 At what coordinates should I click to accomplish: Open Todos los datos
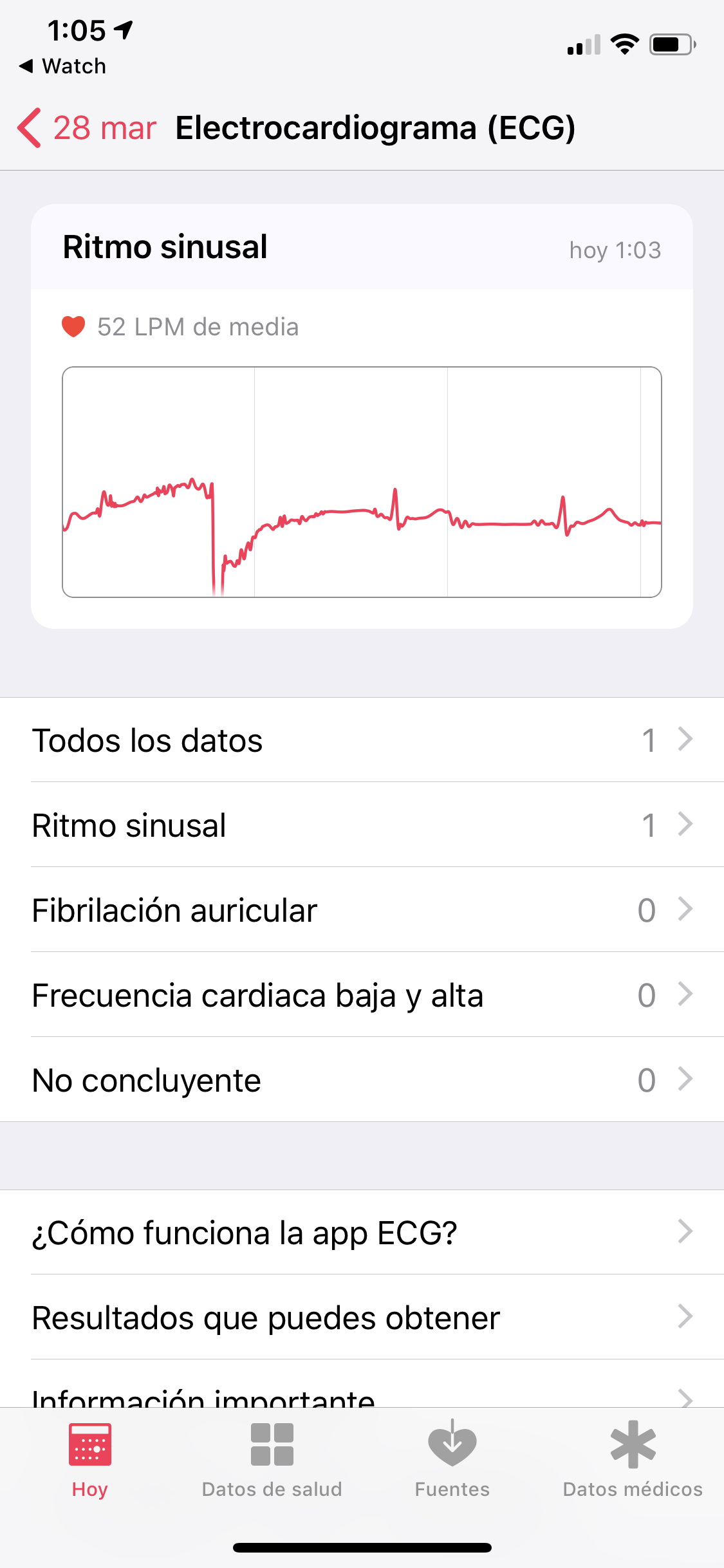point(362,740)
